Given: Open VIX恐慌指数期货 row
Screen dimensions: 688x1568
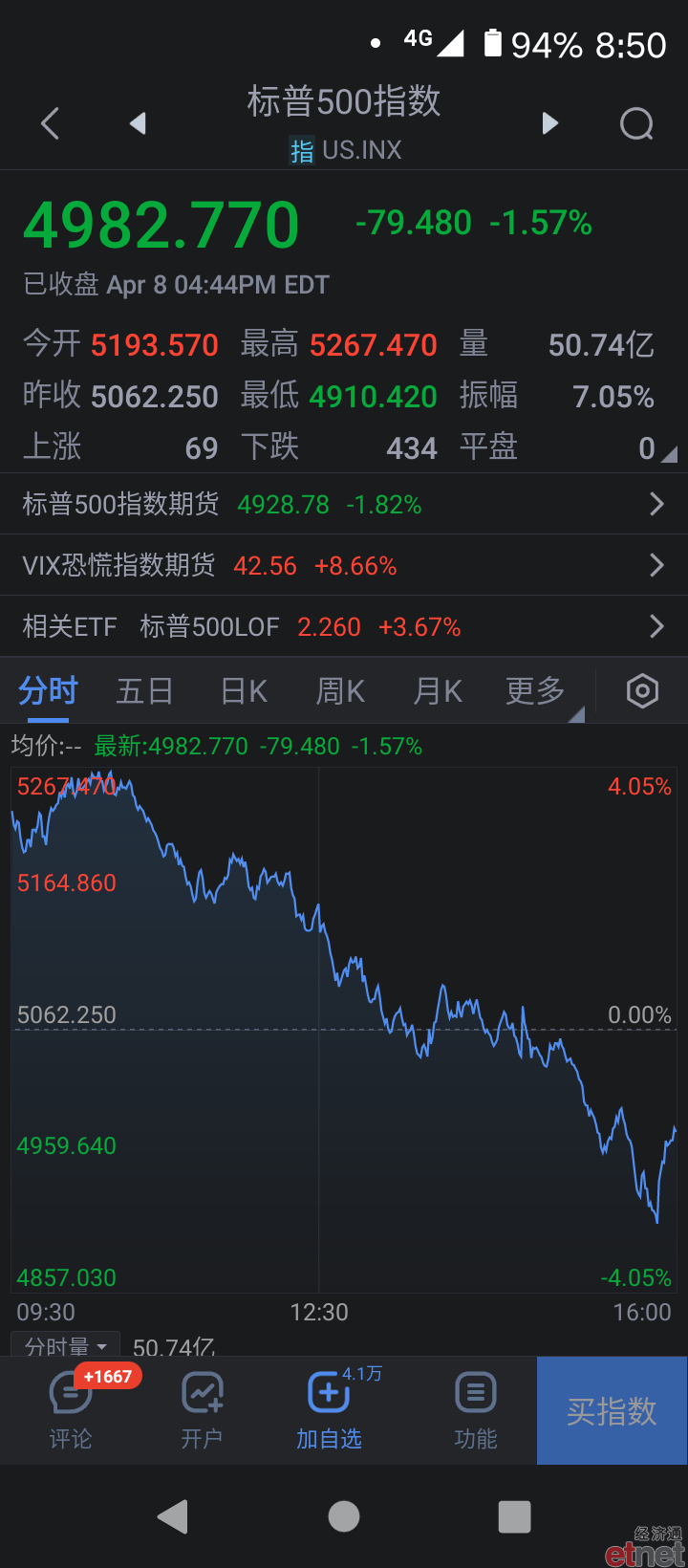Looking at the screenshot, I should pos(344,565).
